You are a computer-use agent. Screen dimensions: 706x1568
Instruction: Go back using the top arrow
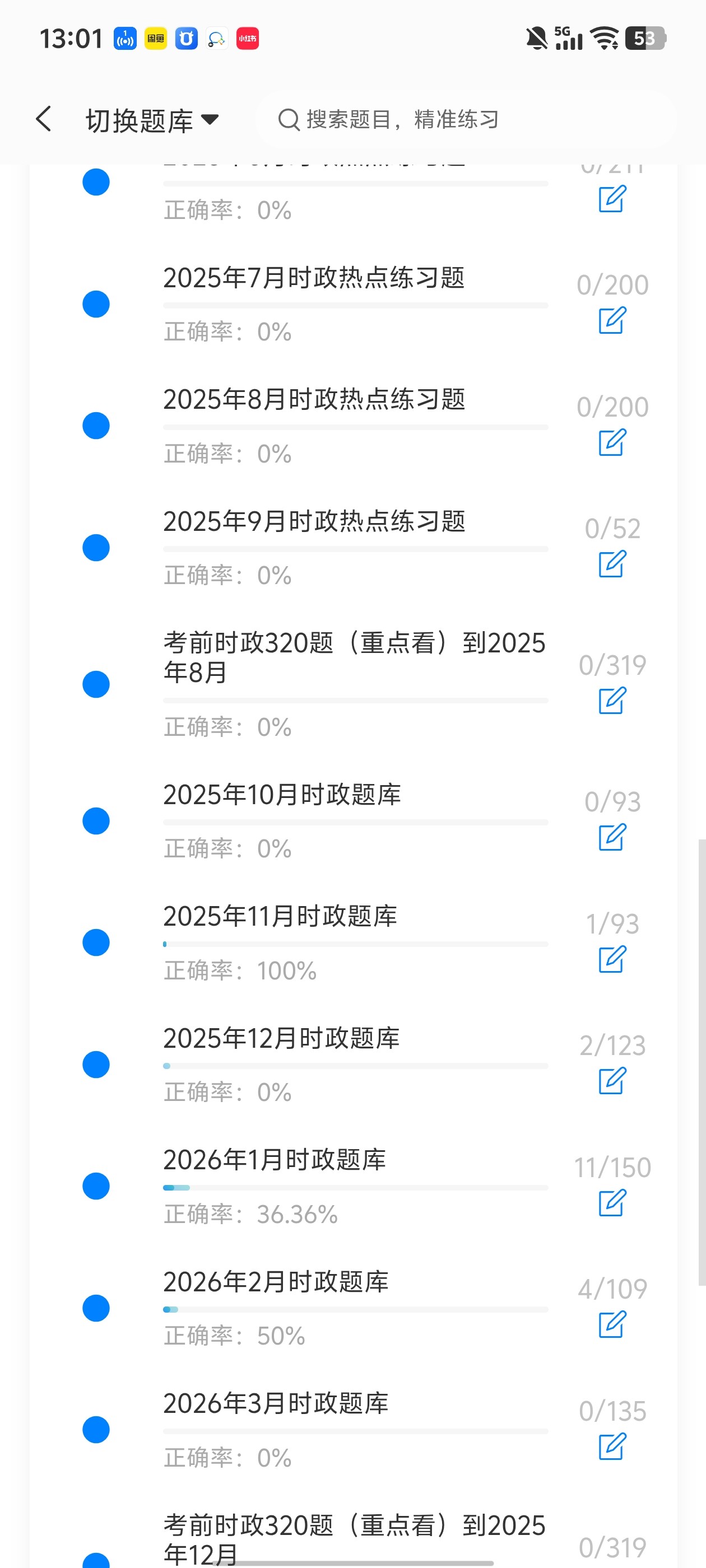pyautogui.click(x=44, y=119)
